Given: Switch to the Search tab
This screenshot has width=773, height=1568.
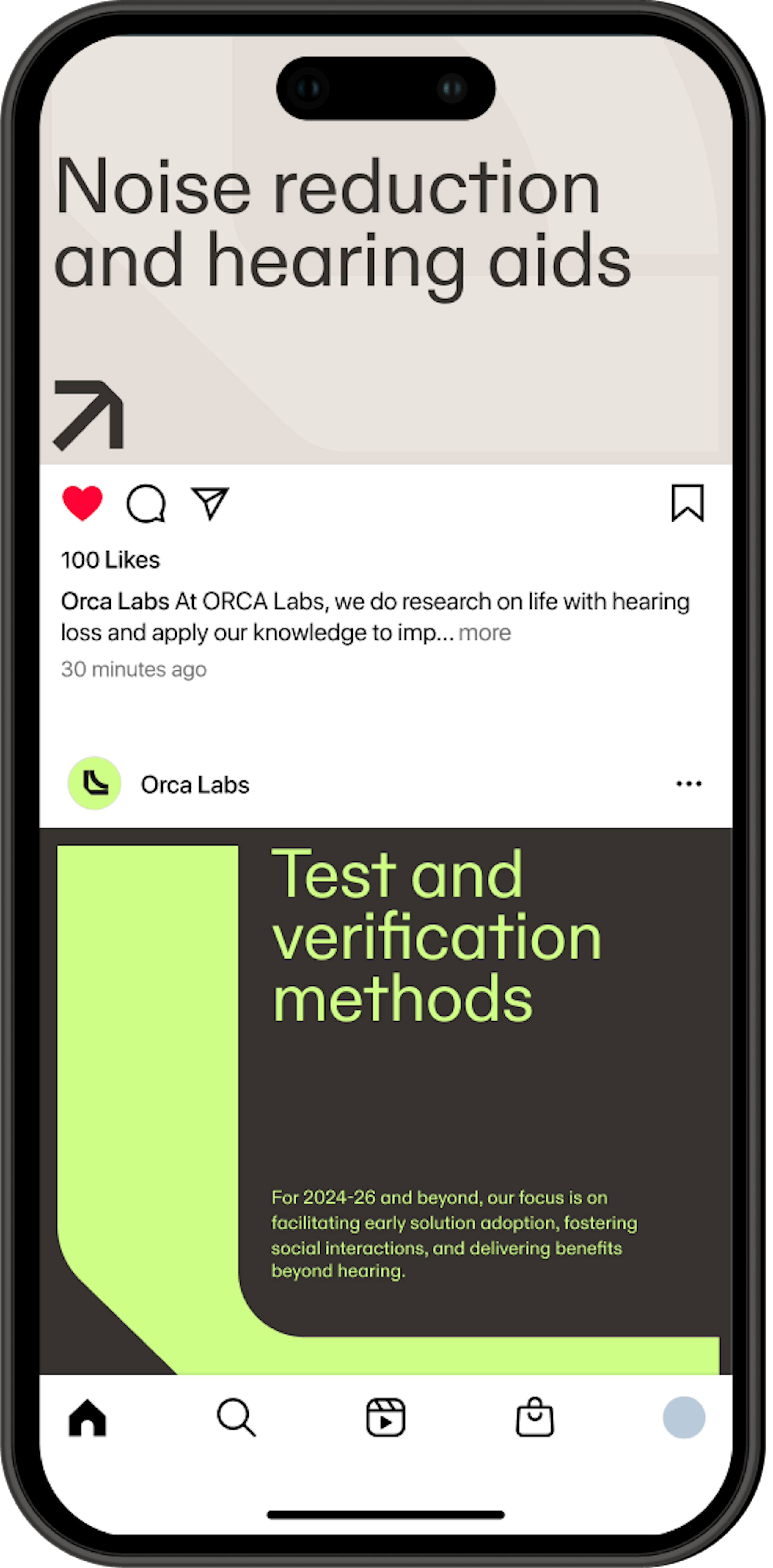Looking at the screenshot, I should (236, 1418).
